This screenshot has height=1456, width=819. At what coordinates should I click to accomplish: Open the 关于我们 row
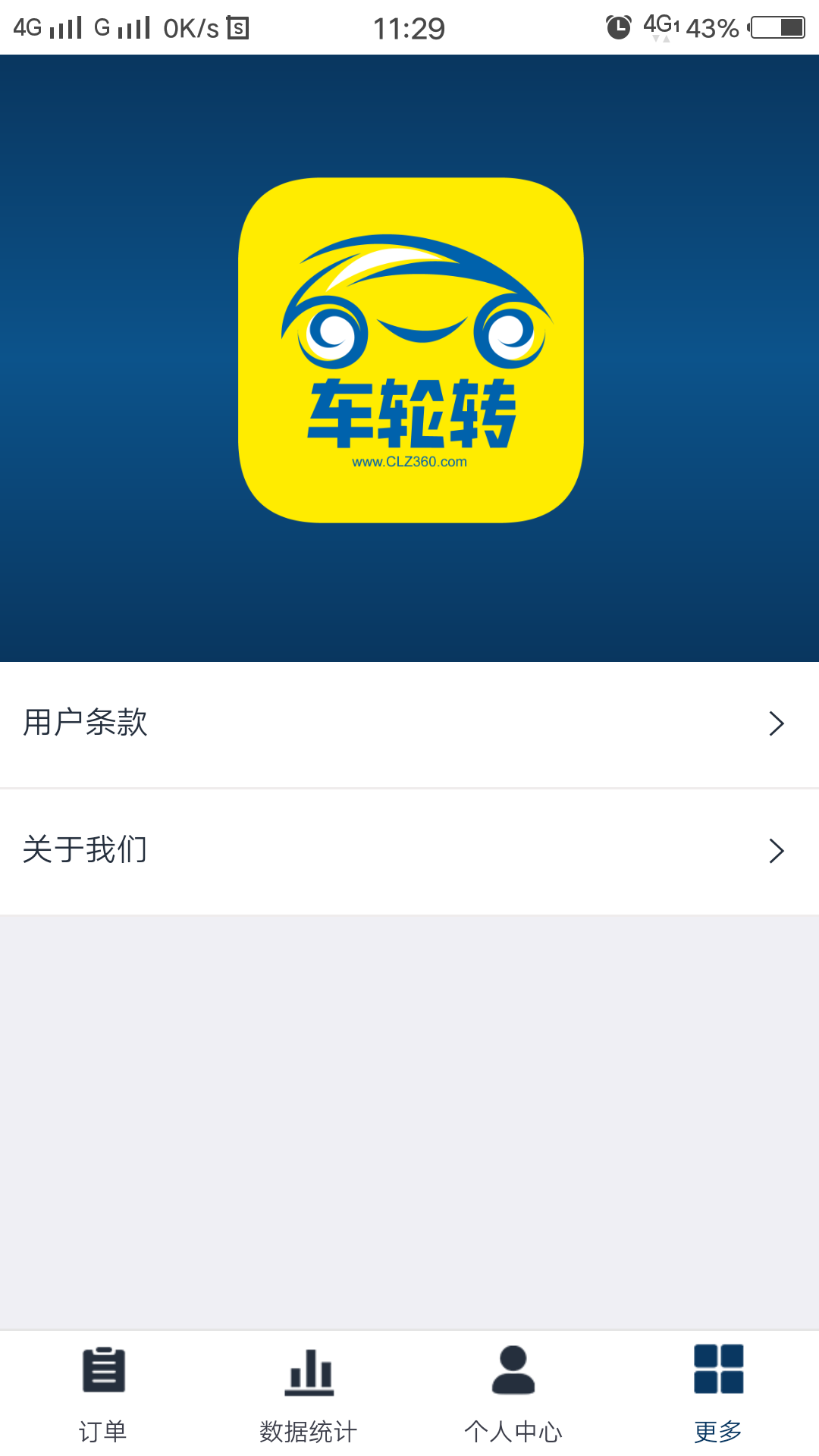pyautogui.click(x=409, y=852)
